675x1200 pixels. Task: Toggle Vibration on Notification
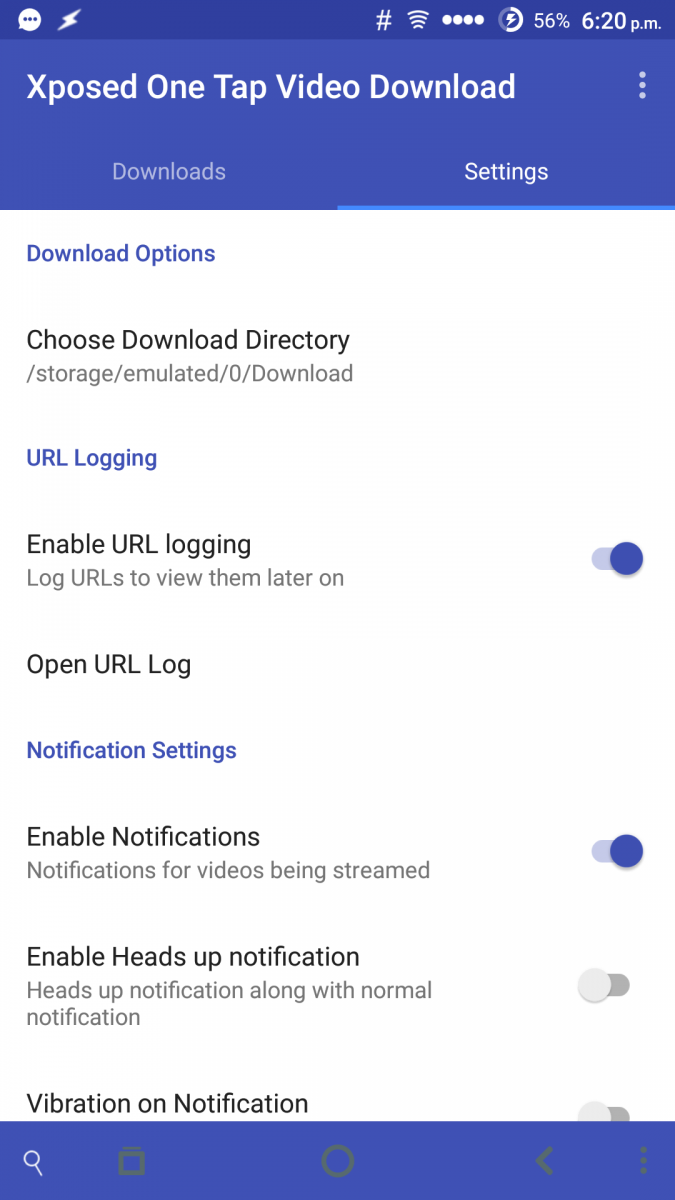pos(604,1112)
